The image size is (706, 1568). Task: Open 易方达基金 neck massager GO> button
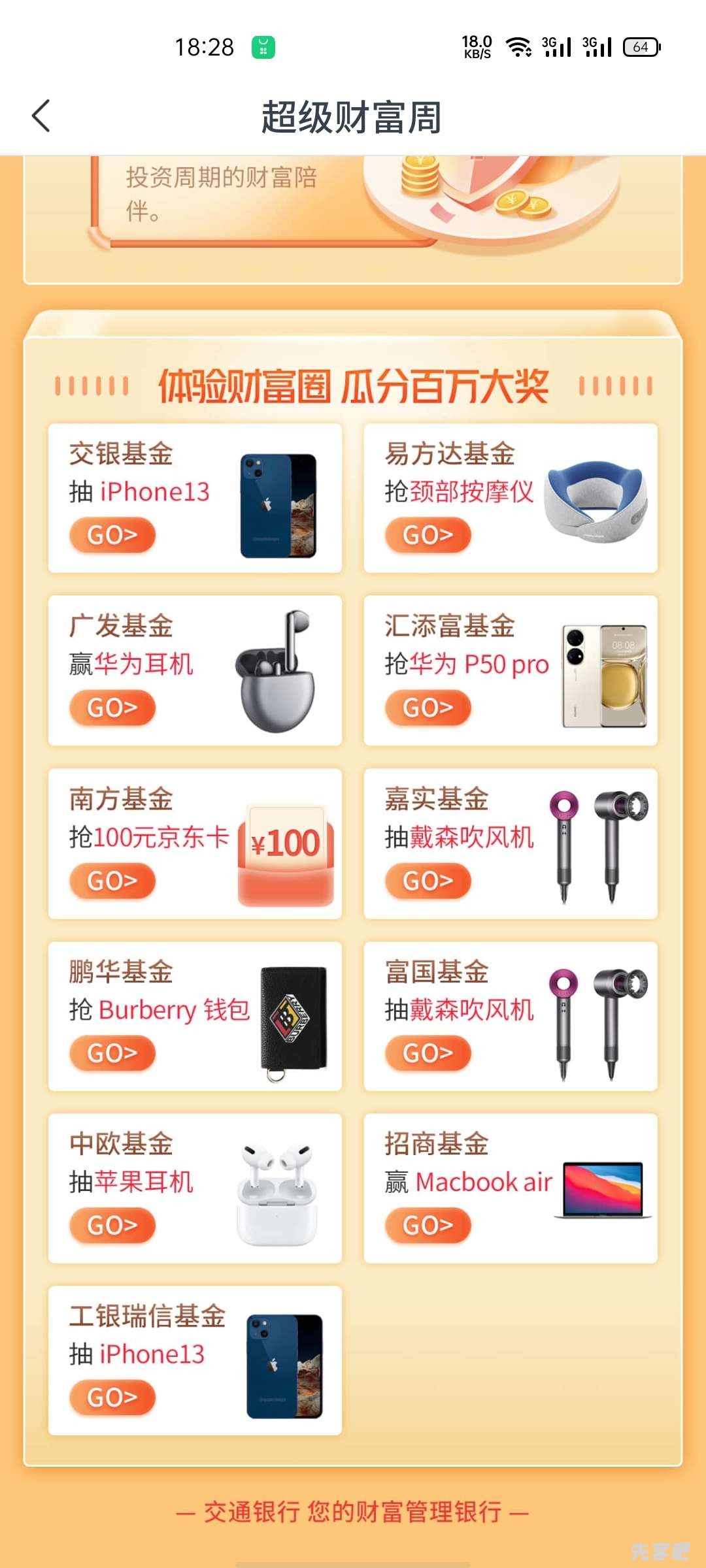428,535
